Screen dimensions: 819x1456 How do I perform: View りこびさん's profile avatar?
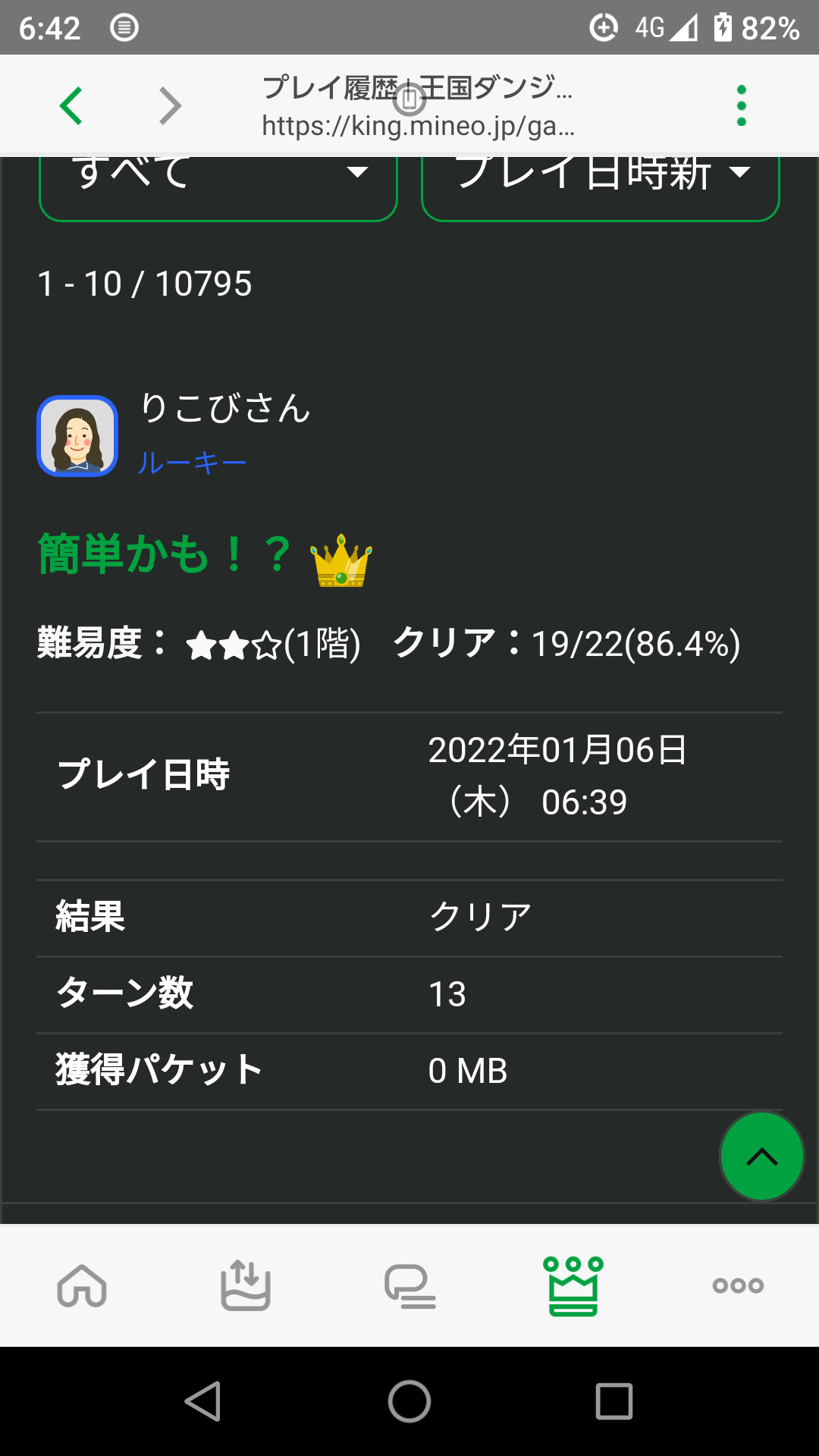(x=77, y=436)
